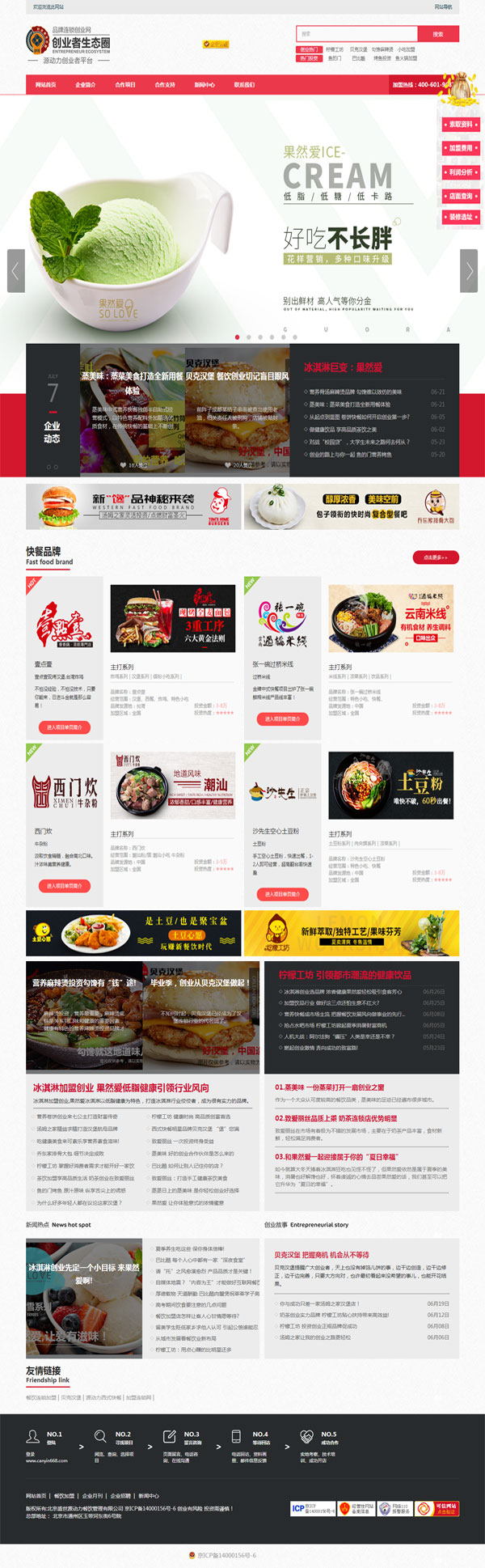Open 联系我们 navigation item
Viewport: 485px width, 1568px height.
click(244, 85)
